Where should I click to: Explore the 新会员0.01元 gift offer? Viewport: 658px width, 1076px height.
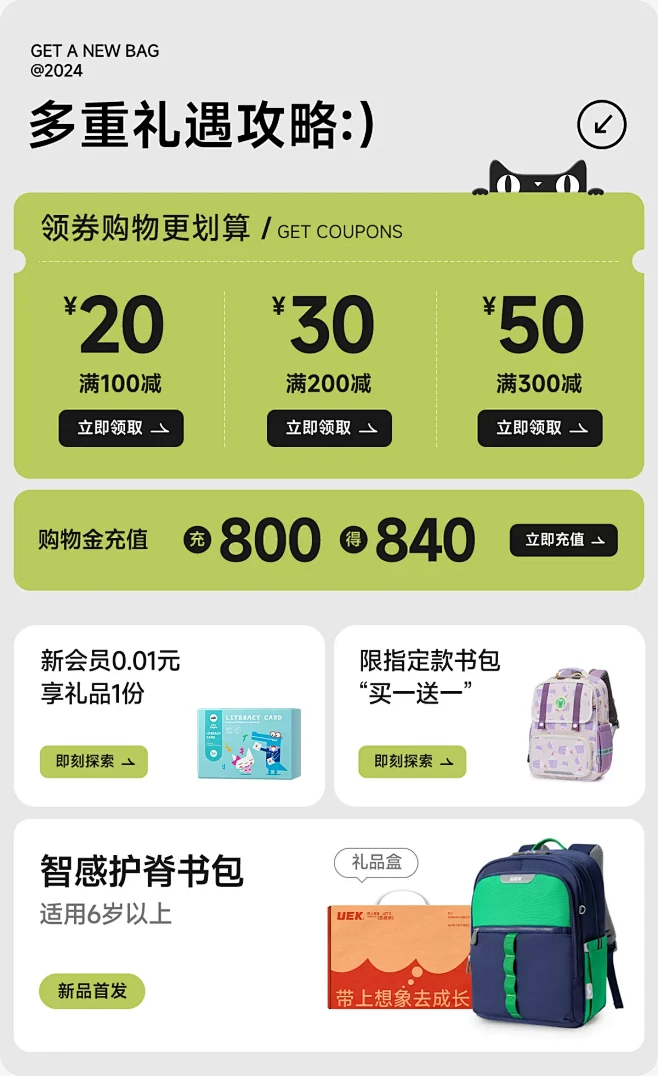click(94, 762)
